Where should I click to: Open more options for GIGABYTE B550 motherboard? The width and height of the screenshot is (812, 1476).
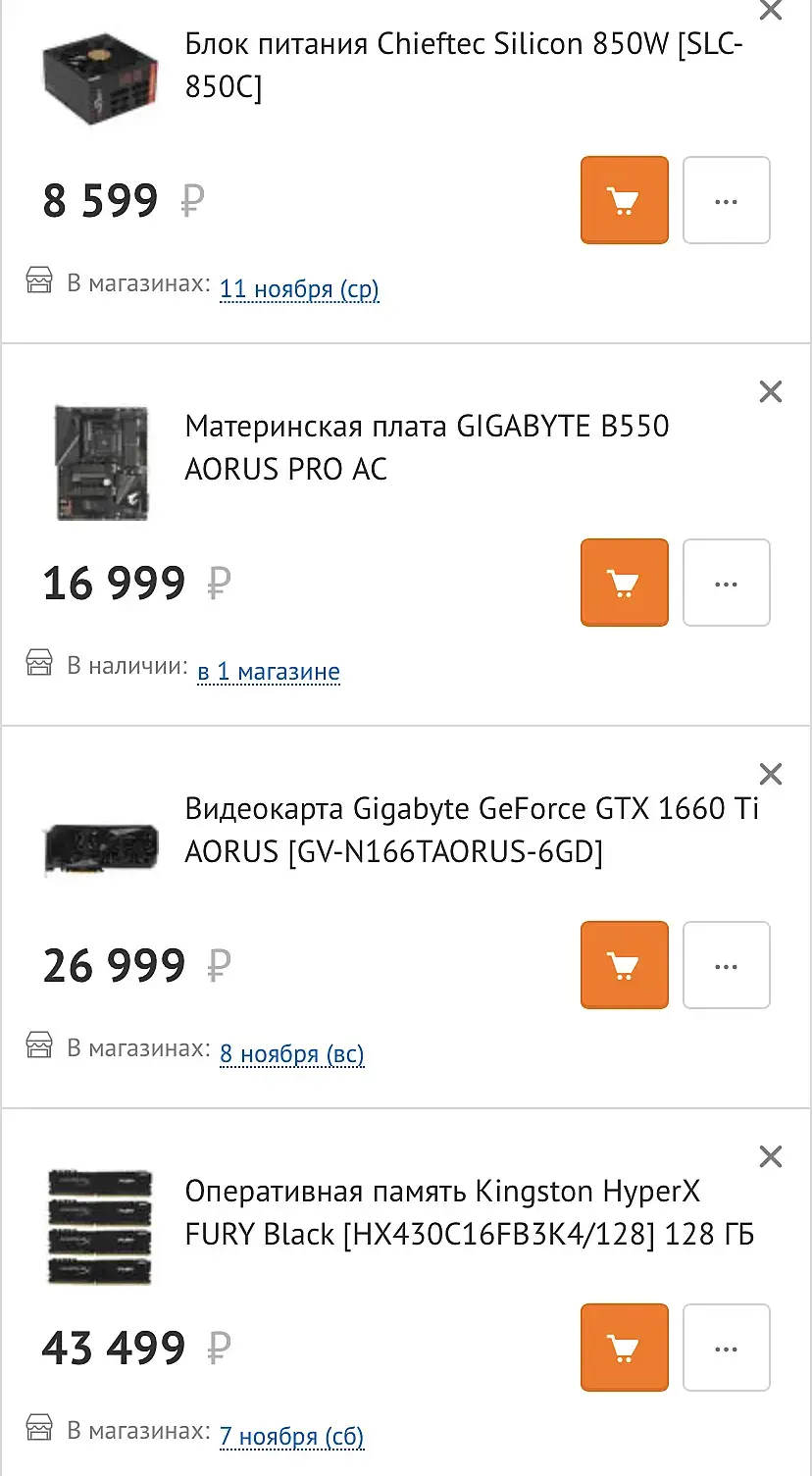tap(726, 583)
